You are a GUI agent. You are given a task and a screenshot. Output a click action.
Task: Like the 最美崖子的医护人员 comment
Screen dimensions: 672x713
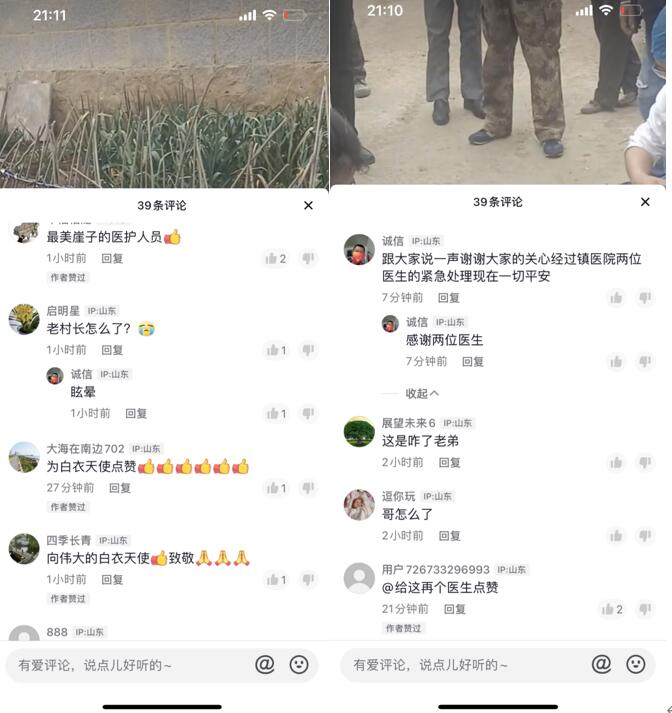click(x=272, y=258)
